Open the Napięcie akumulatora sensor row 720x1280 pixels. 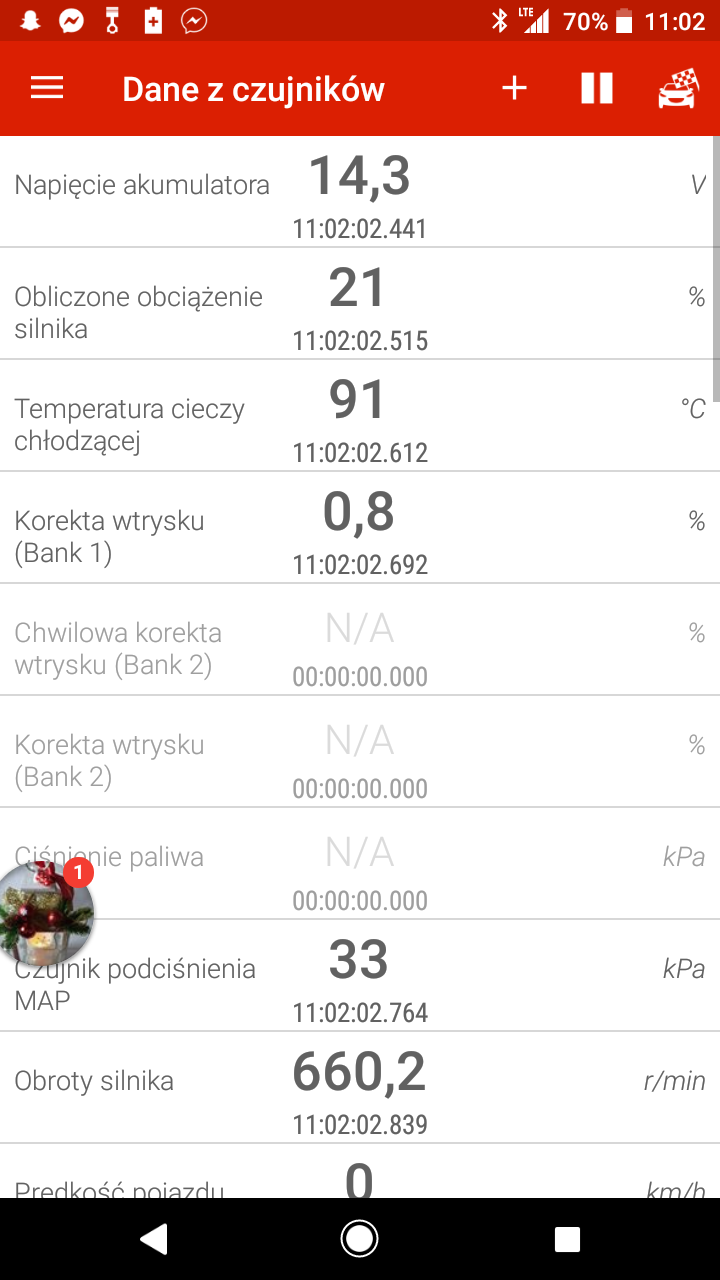(x=358, y=192)
